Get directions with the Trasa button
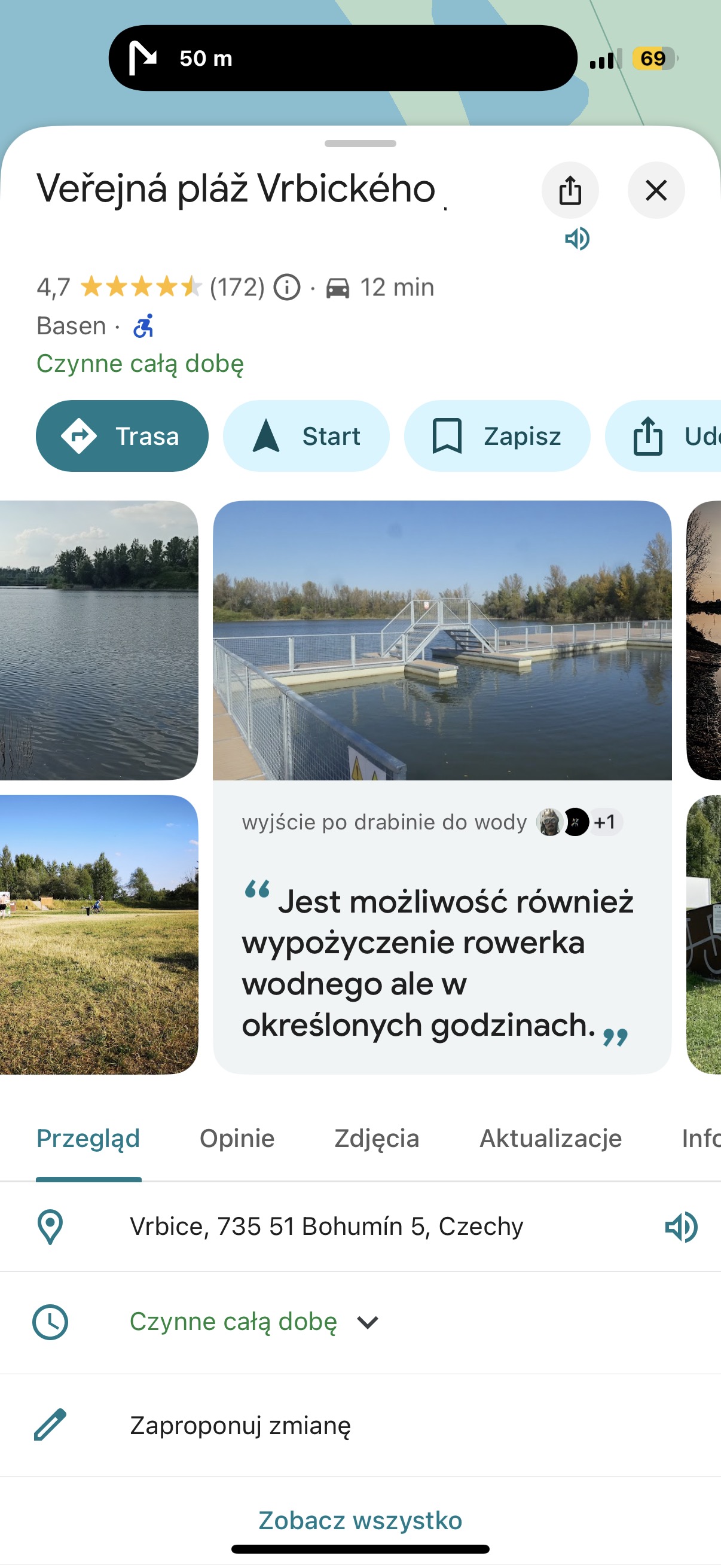The height and width of the screenshot is (1568, 721). [x=122, y=436]
